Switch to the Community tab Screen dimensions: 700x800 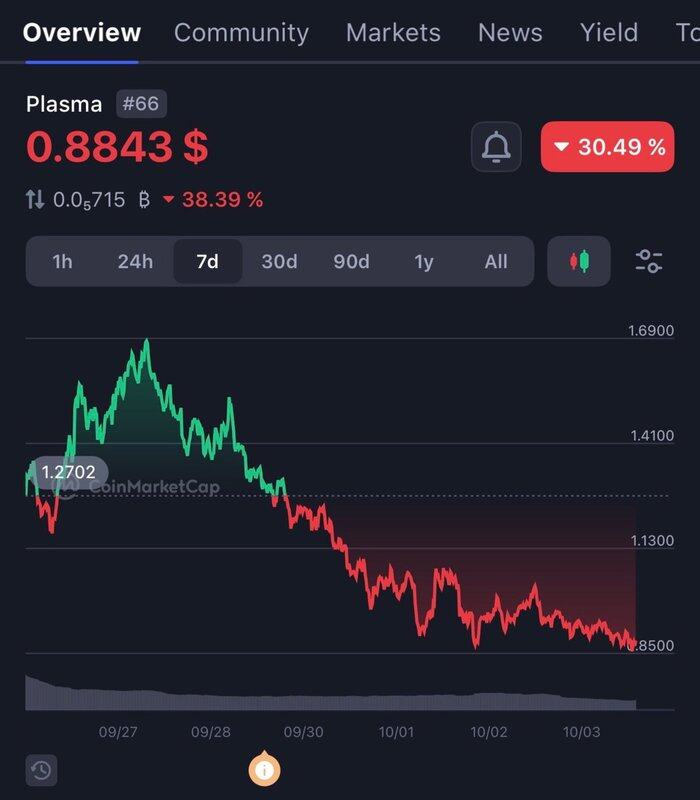[x=241, y=32]
